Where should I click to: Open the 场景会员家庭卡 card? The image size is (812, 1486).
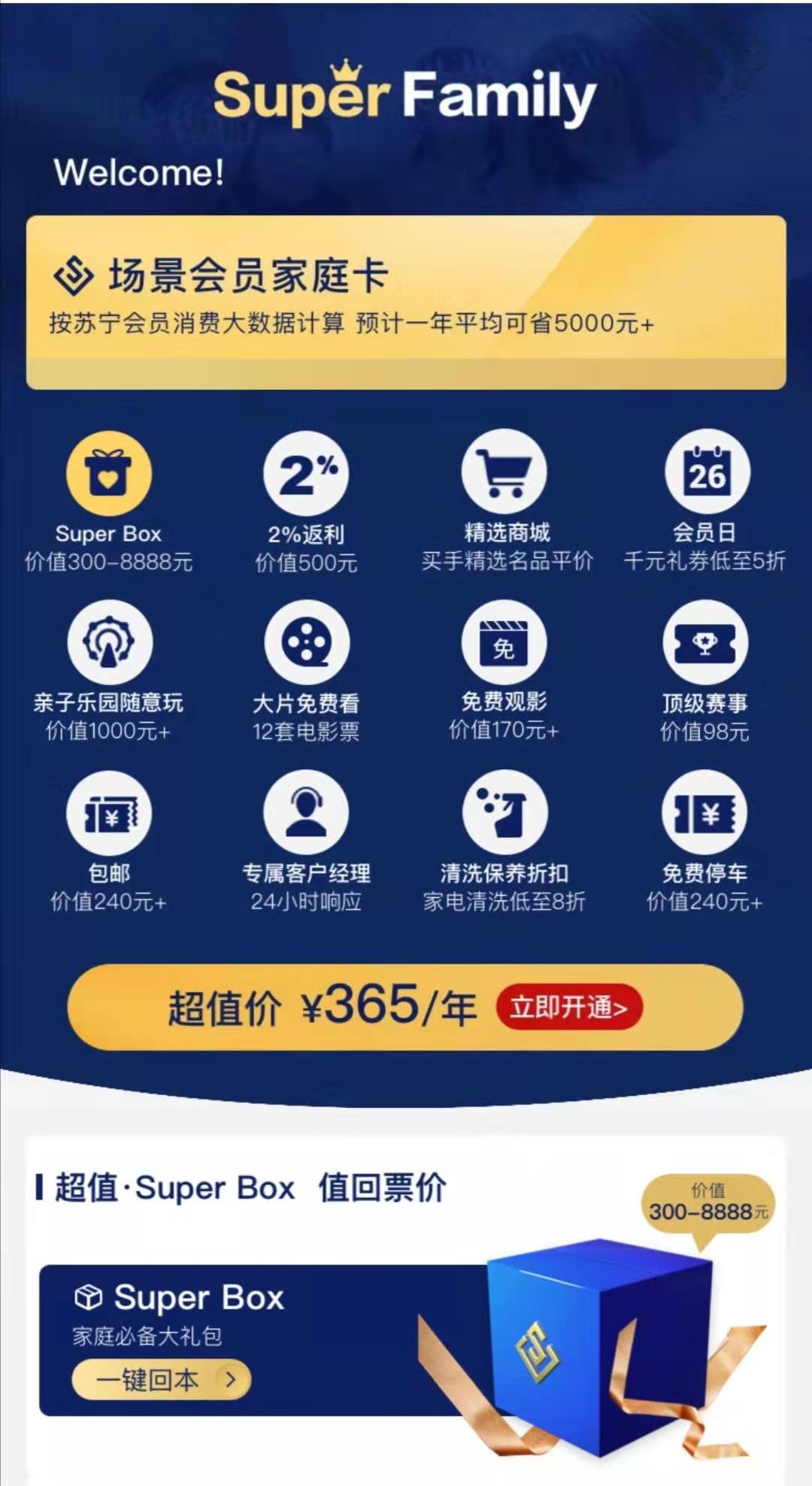click(406, 302)
